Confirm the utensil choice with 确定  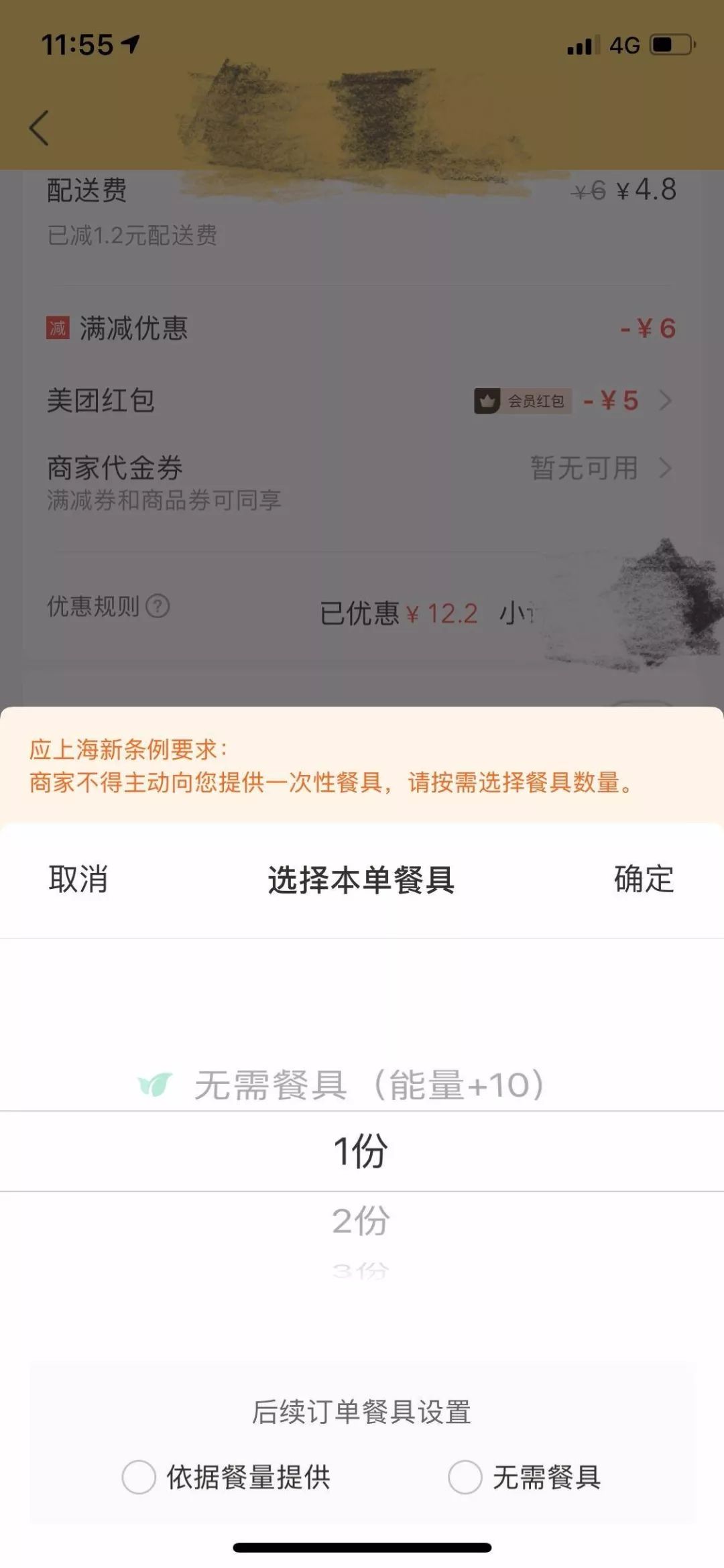644,879
